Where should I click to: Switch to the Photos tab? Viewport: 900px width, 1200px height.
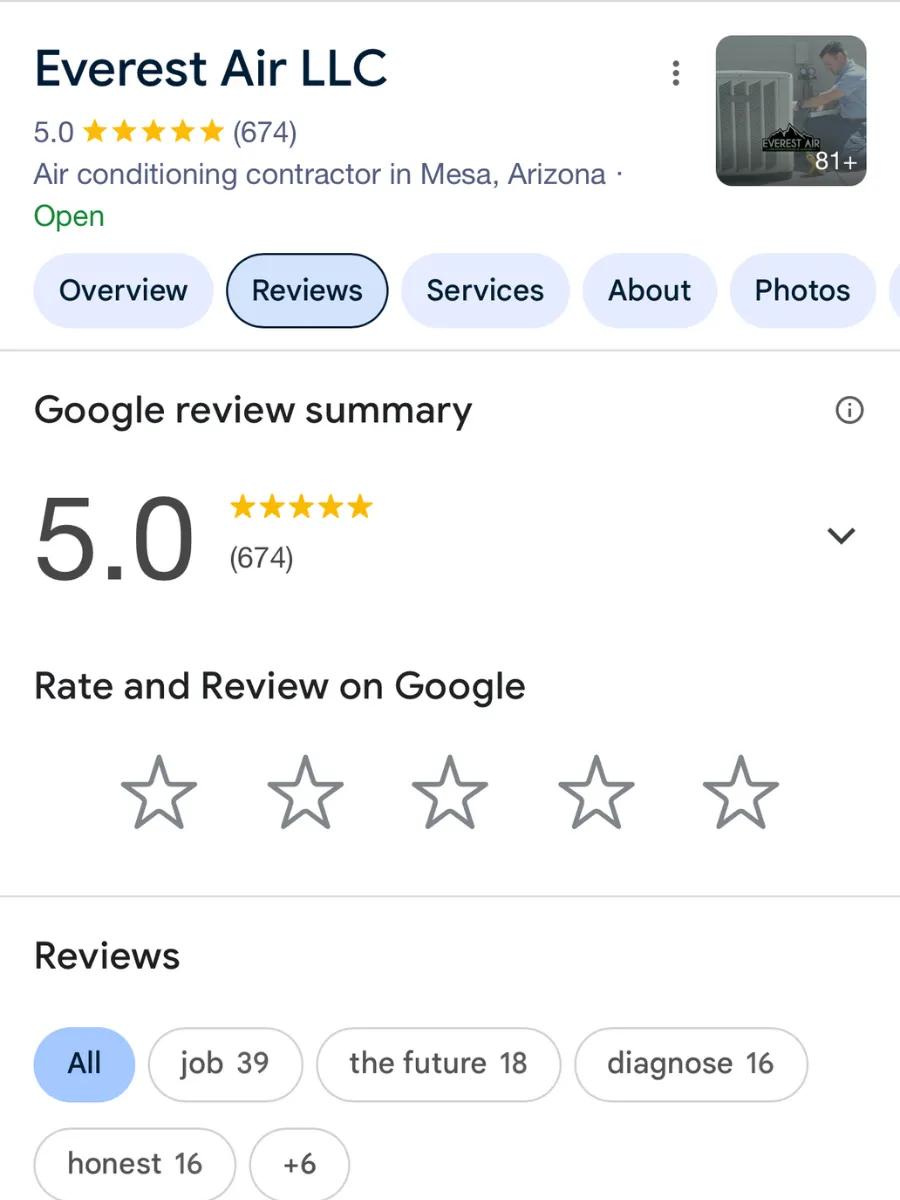802,291
